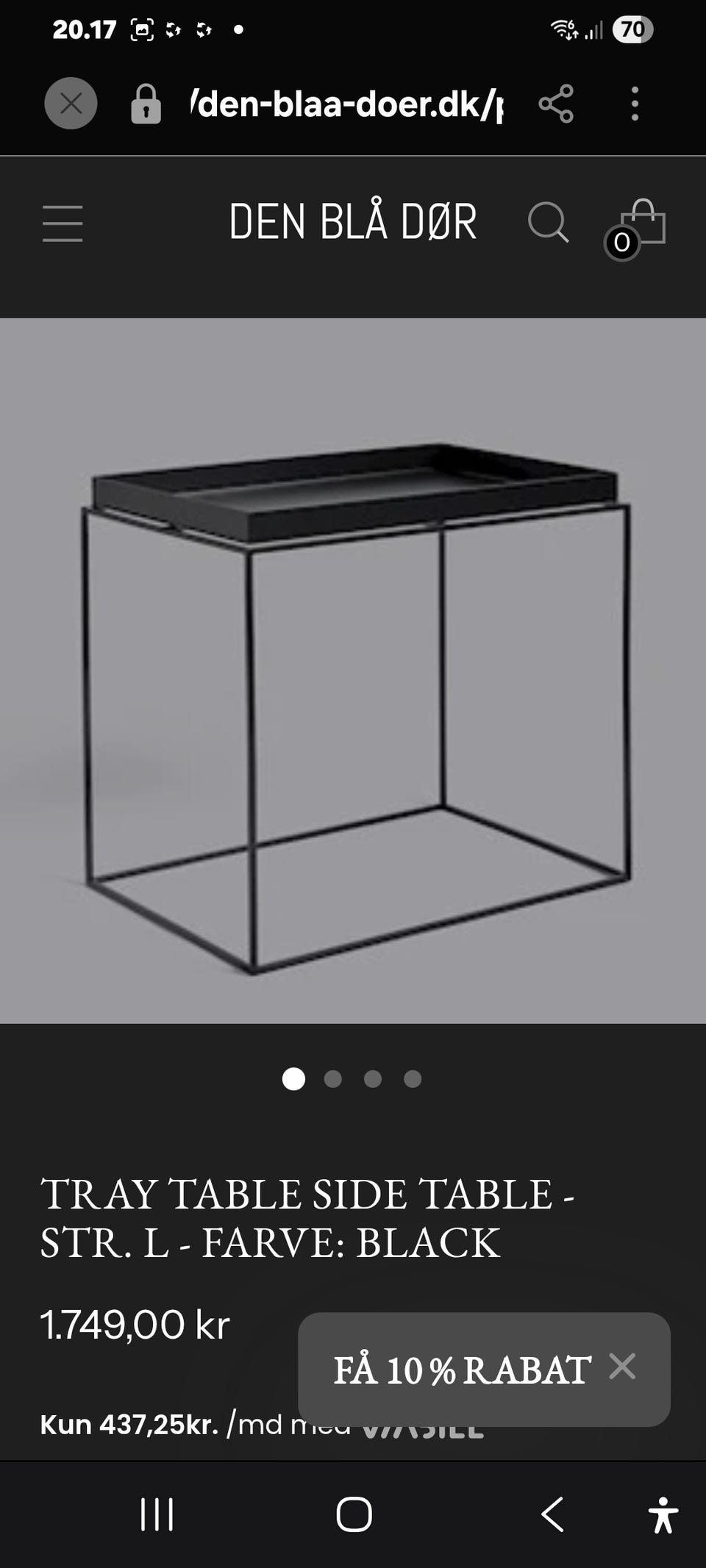Open the accessibility shortcut button

[x=663, y=1514]
